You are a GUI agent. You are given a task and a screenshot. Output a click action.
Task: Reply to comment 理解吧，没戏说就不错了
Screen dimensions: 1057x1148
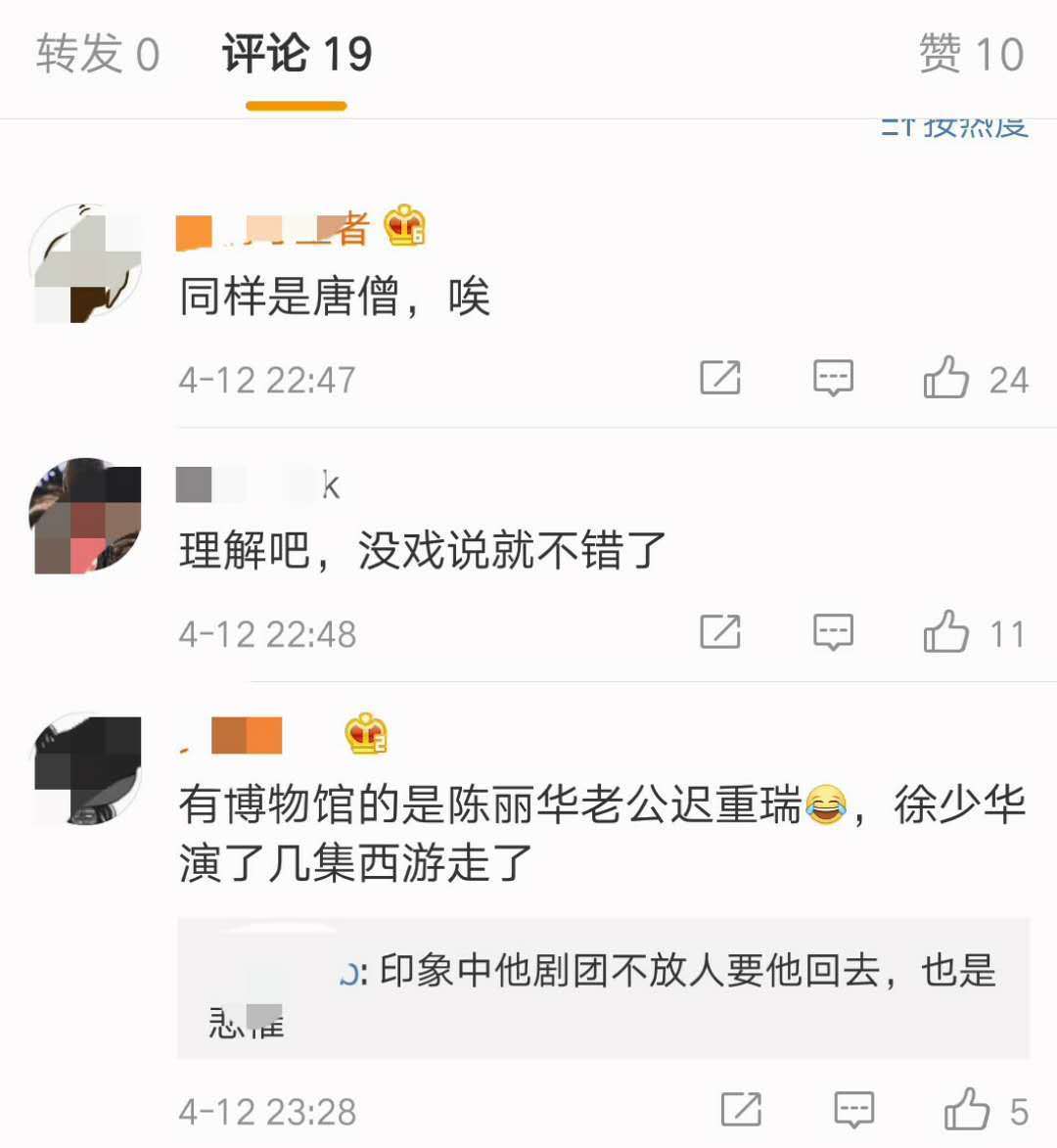(833, 632)
